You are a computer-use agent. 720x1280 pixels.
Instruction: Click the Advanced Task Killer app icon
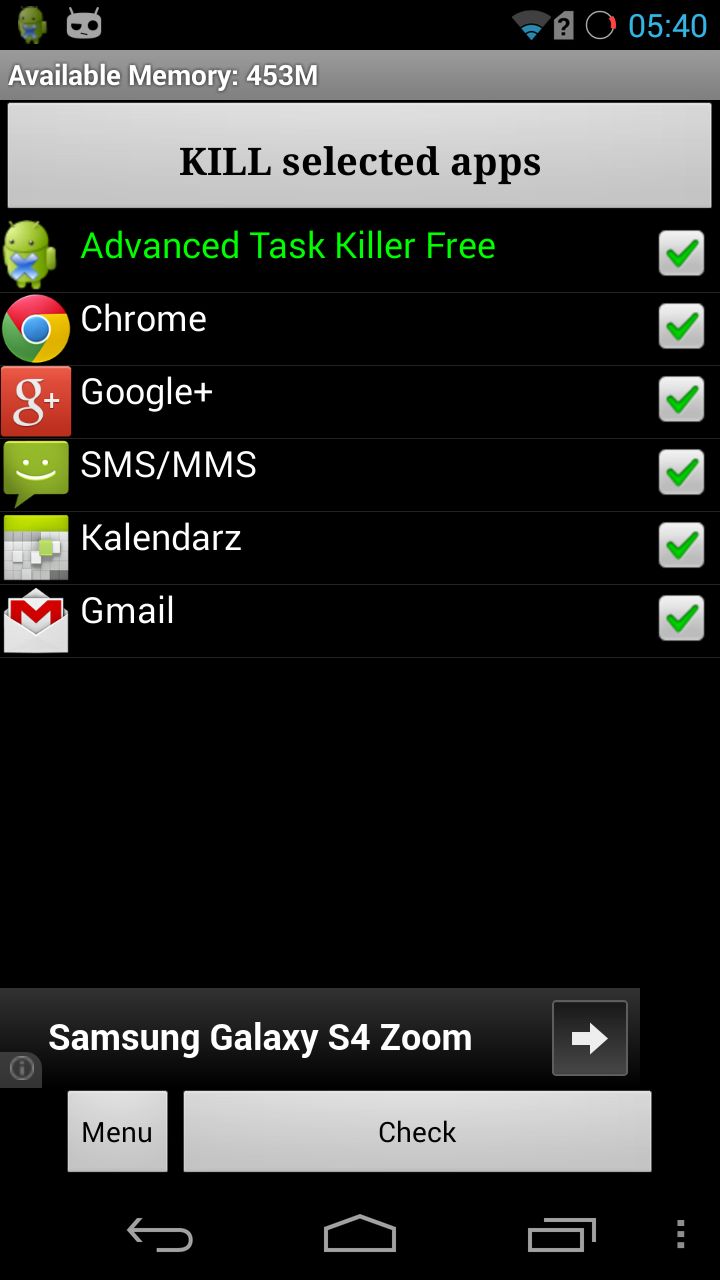(x=34, y=252)
